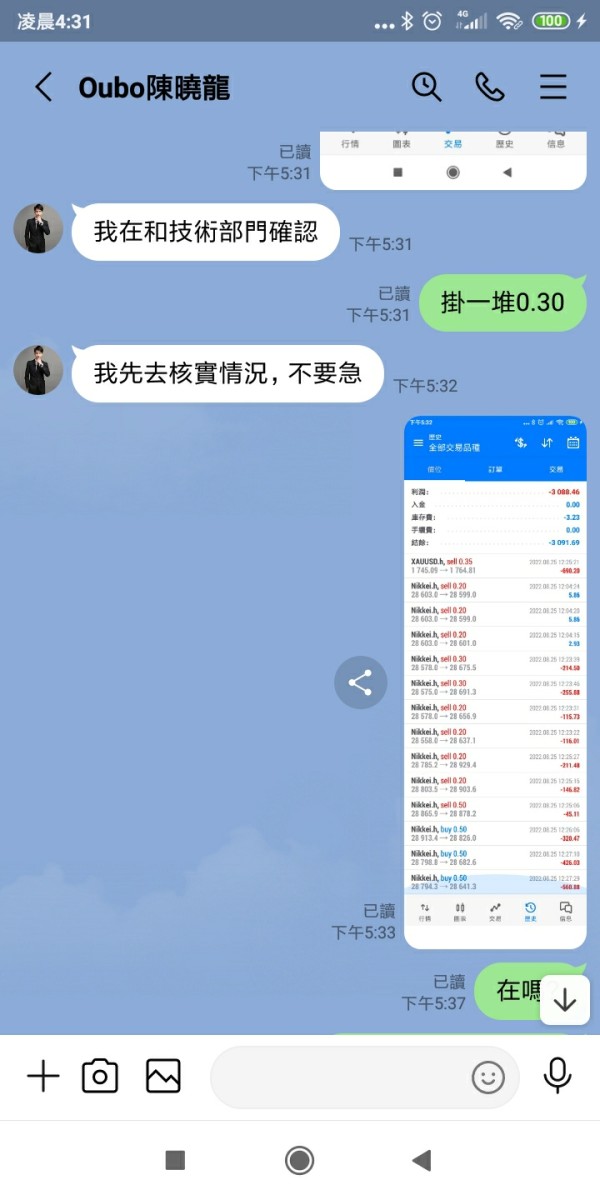Open the plus attachment menu
Viewport: 600px width, 1200px height.
click(43, 1077)
